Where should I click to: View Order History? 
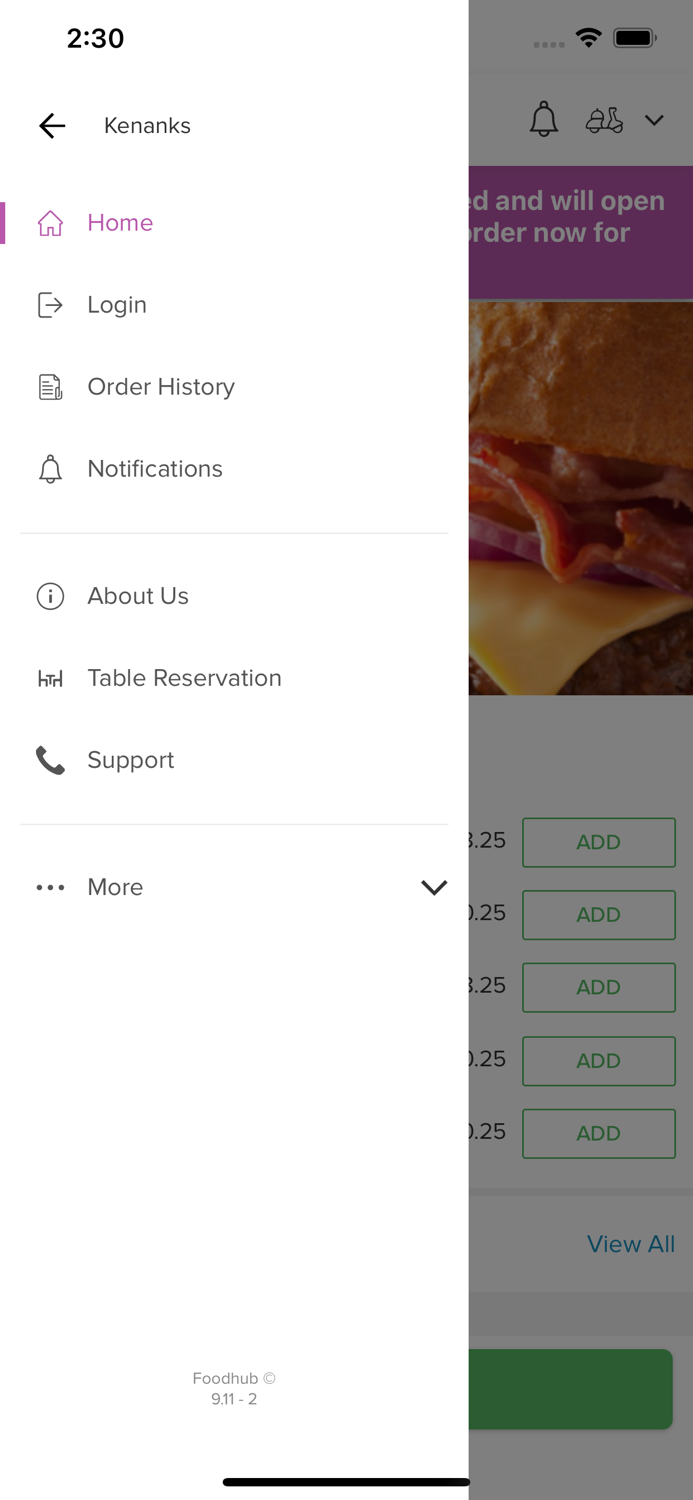pos(160,386)
